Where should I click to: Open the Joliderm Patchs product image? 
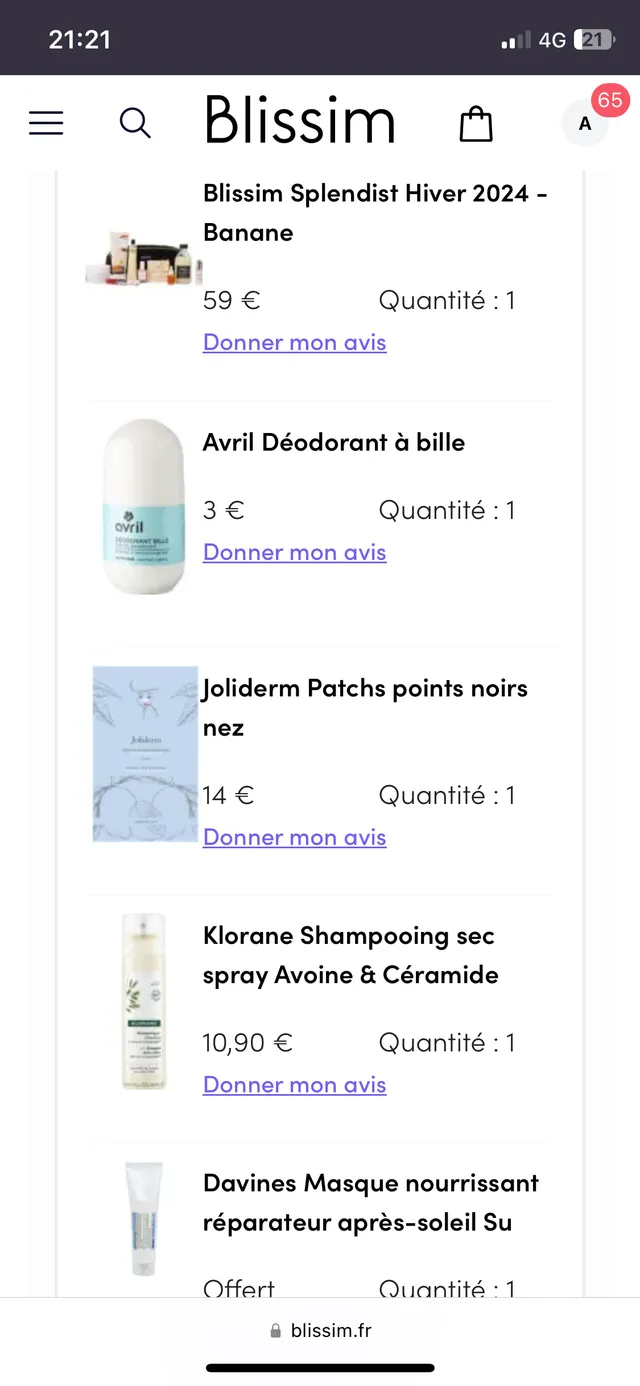point(145,754)
